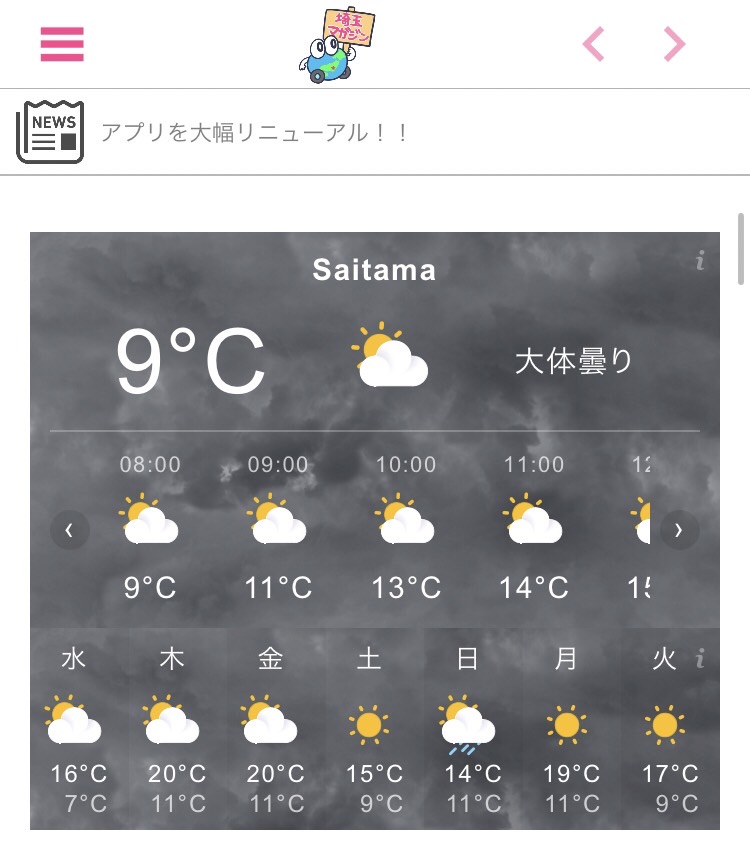Open the hamburger menu
Screen dimensions: 750x862
(62, 44)
